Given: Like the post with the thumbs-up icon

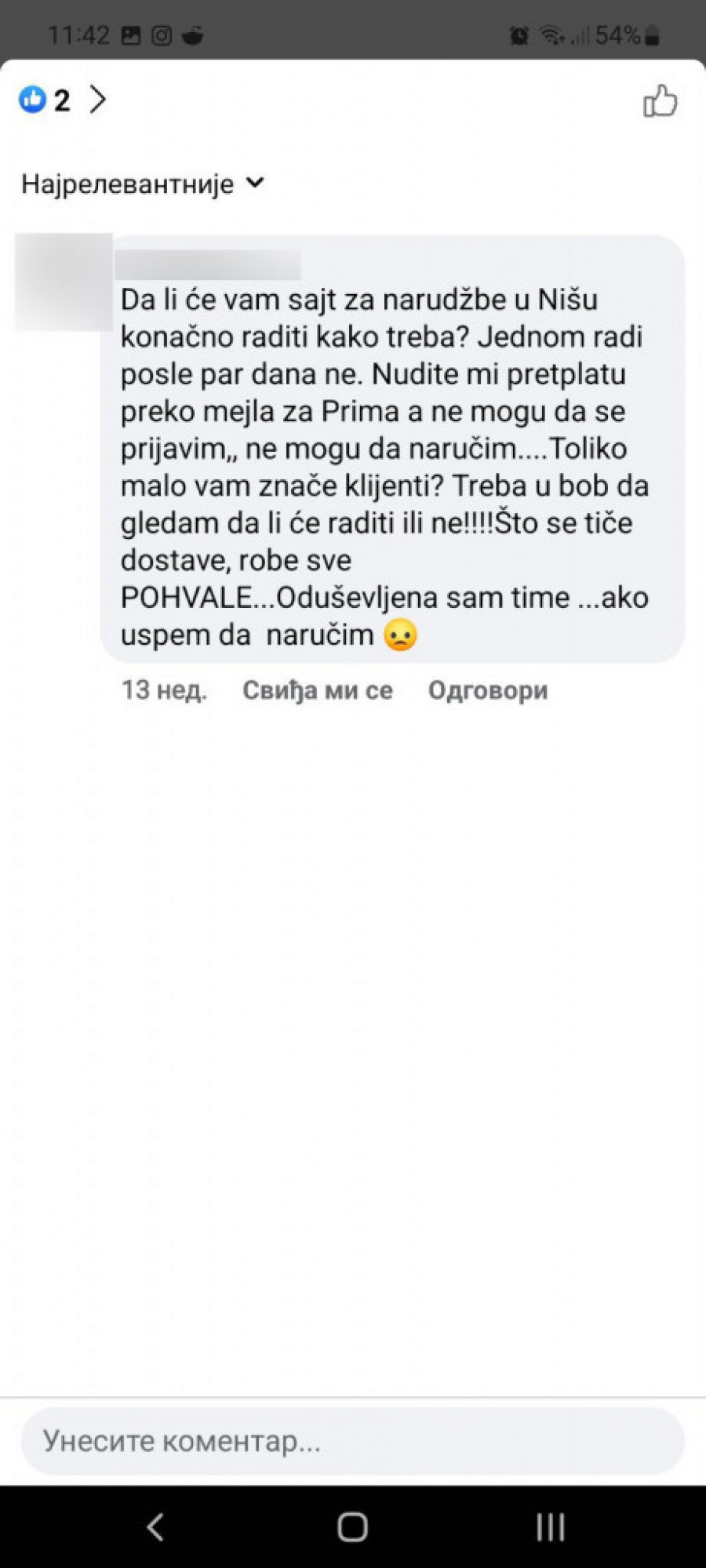Looking at the screenshot, I should tap(660, 101).
